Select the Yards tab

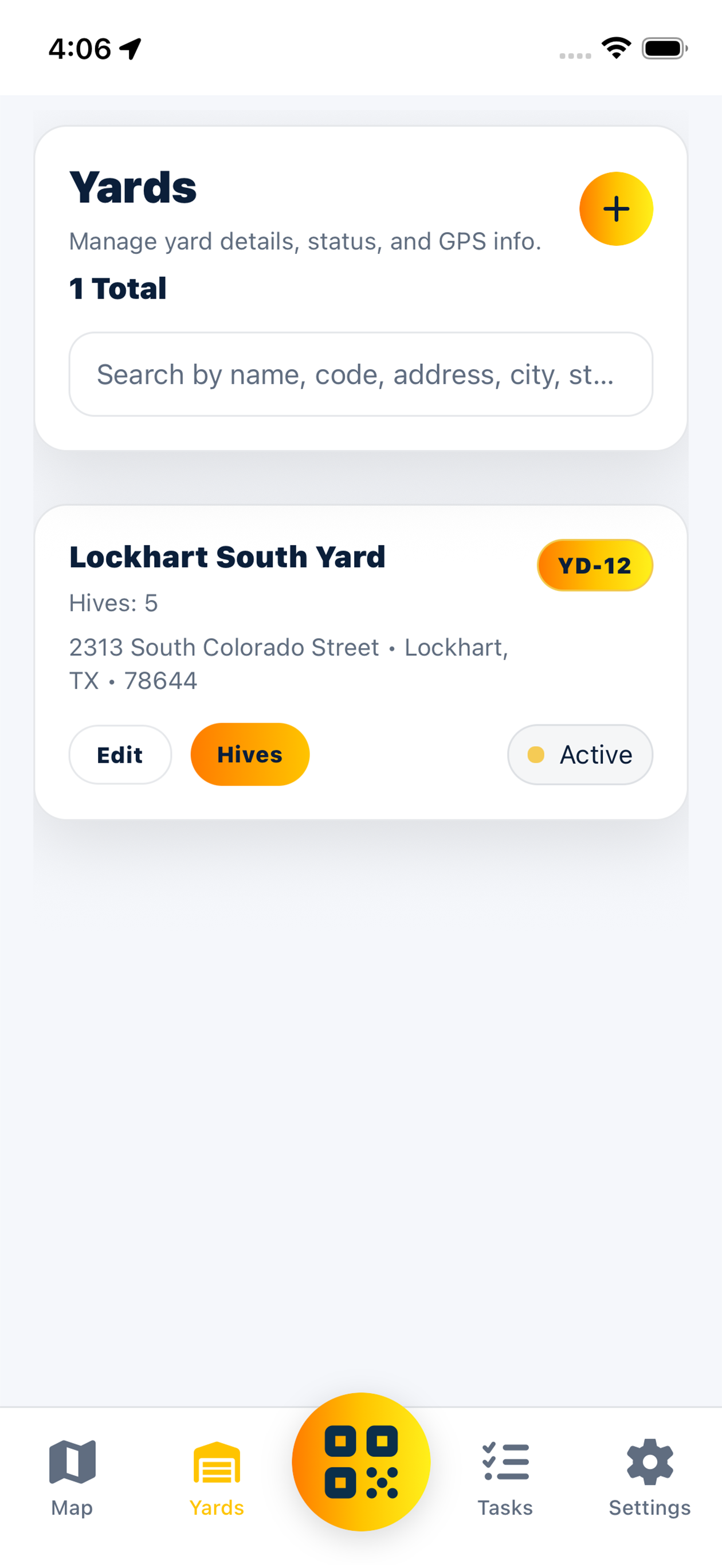217,1478
